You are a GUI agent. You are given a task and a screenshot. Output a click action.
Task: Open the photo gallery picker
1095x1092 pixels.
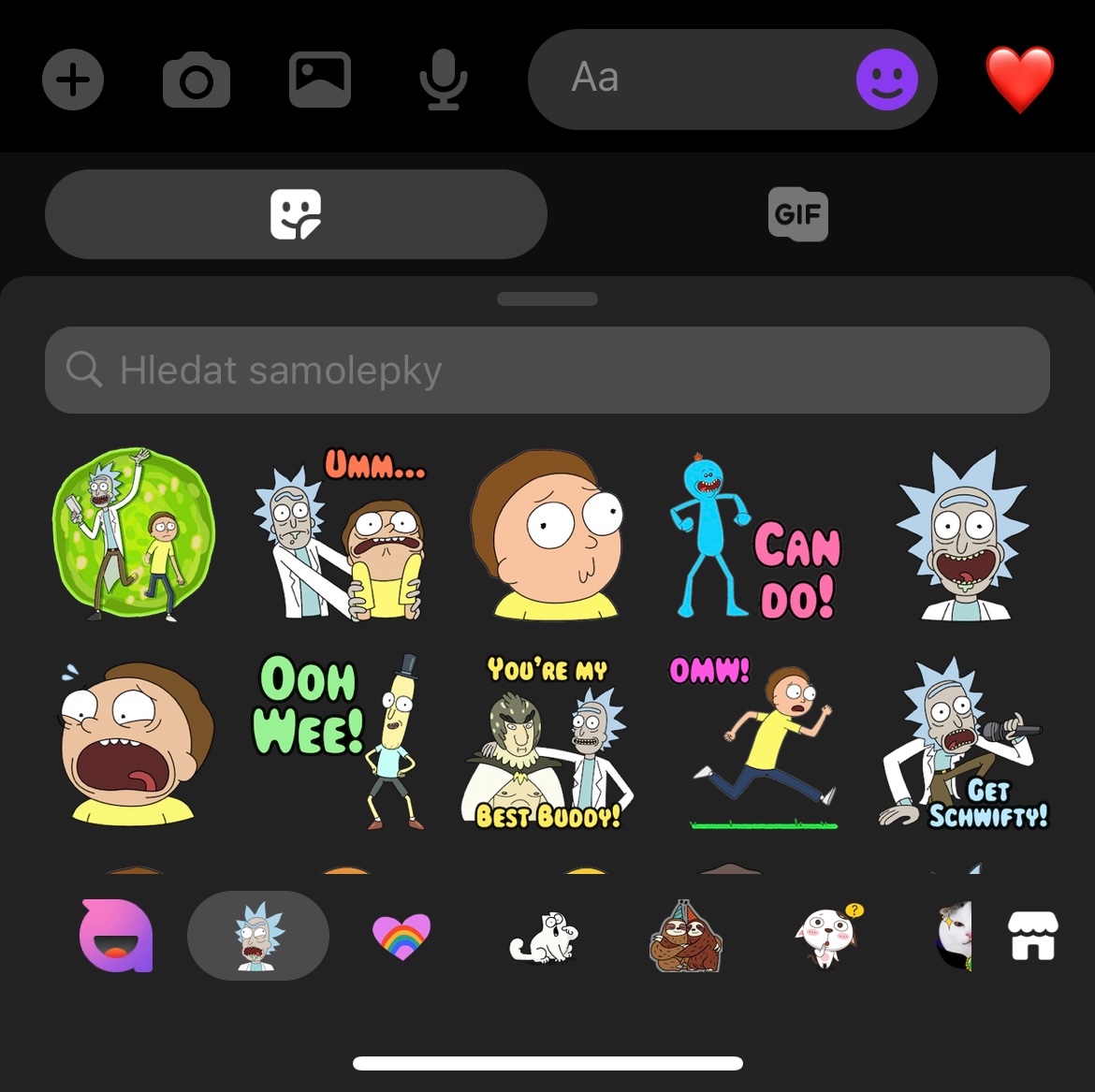[x=320, y=80]
